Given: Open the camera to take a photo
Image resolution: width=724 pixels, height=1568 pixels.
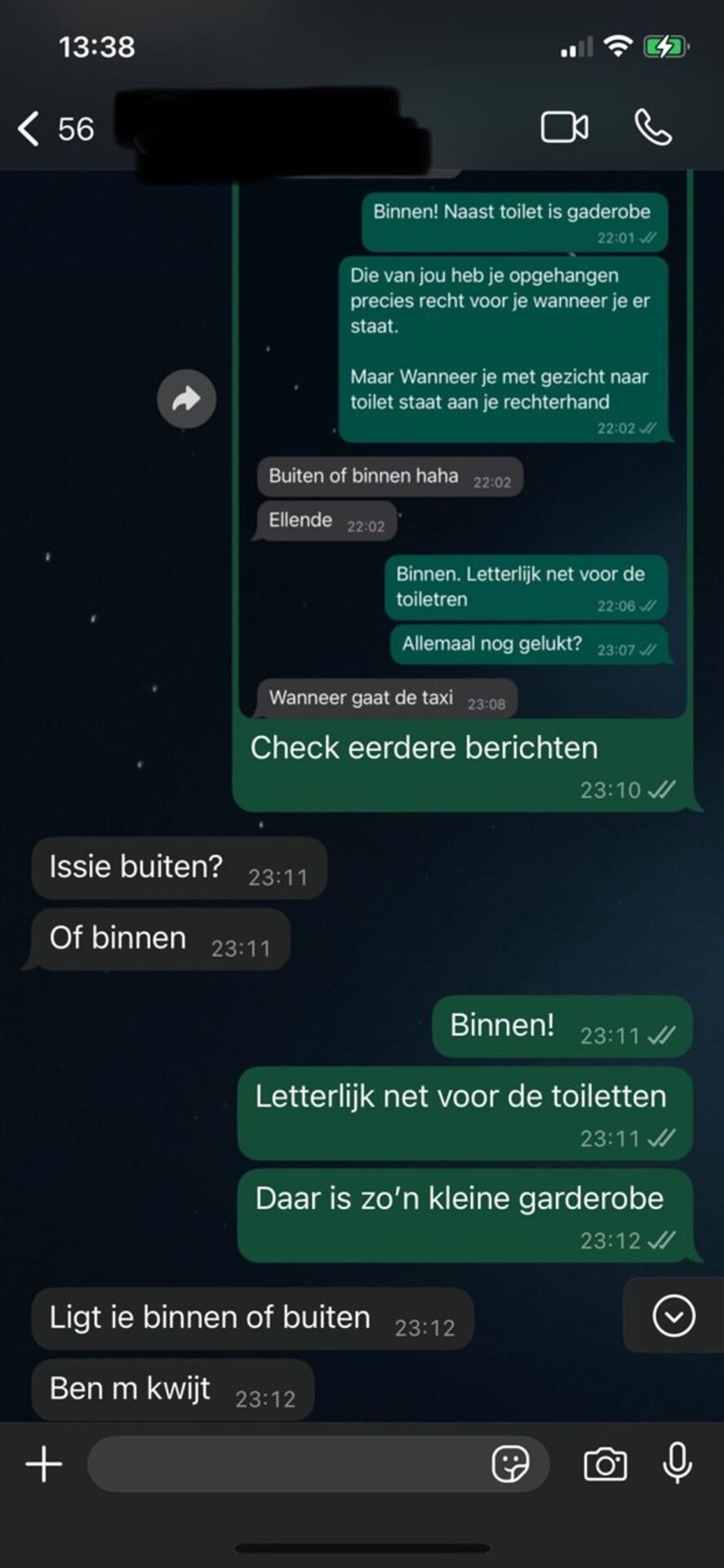Looking at the screenshot, I should click(605, 1464).
